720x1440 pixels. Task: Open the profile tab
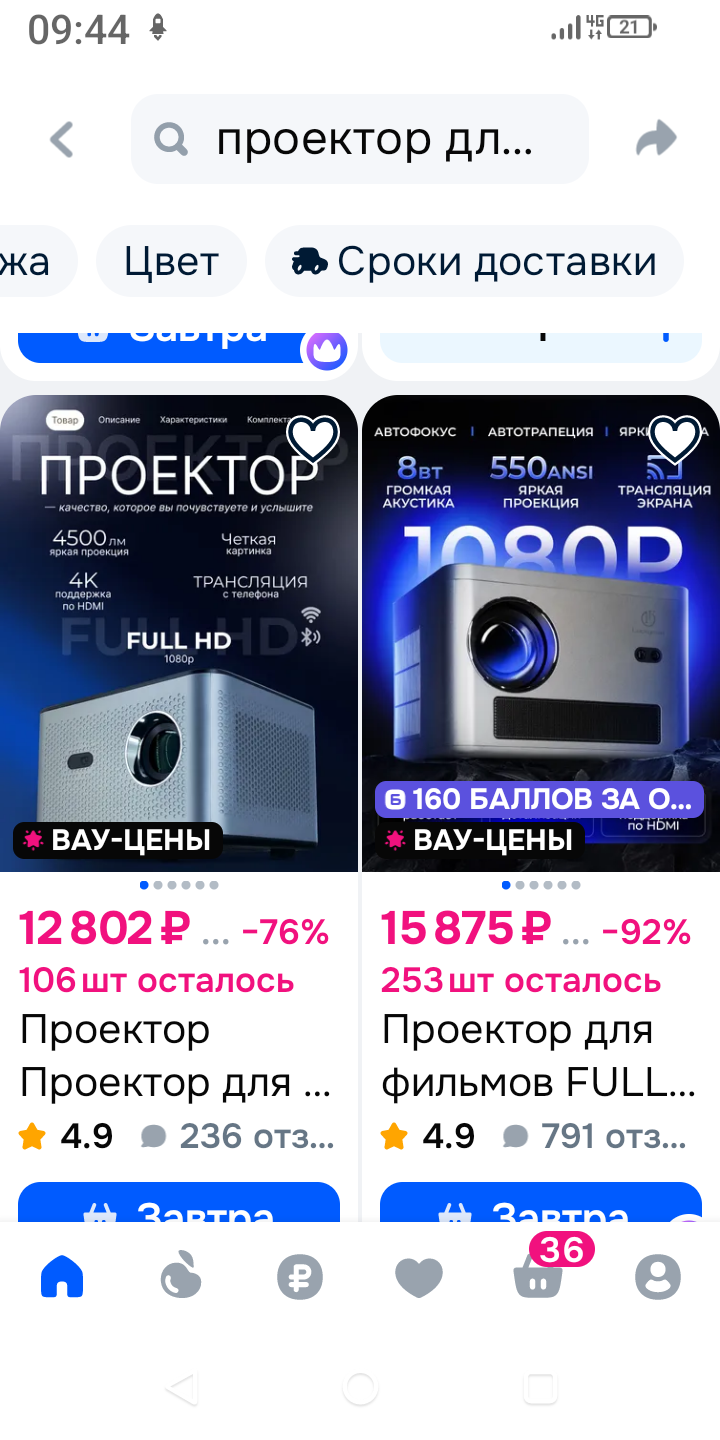658,1277
